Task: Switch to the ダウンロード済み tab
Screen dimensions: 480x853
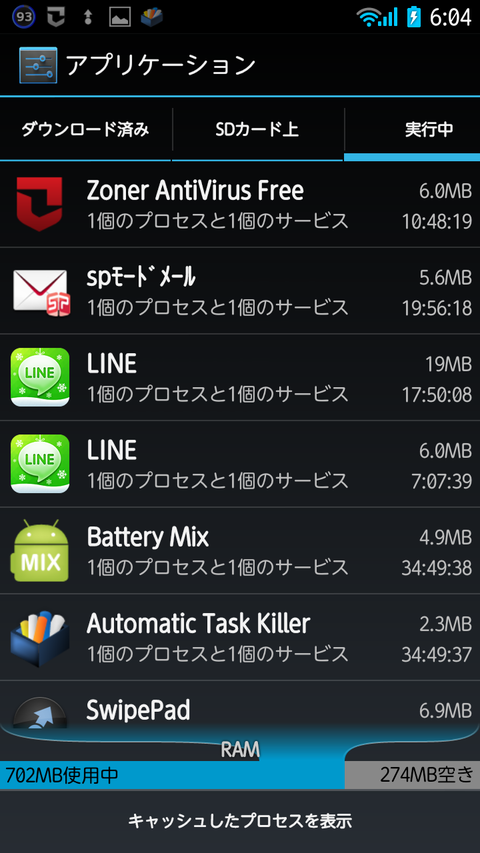Action: pos(85,129)
